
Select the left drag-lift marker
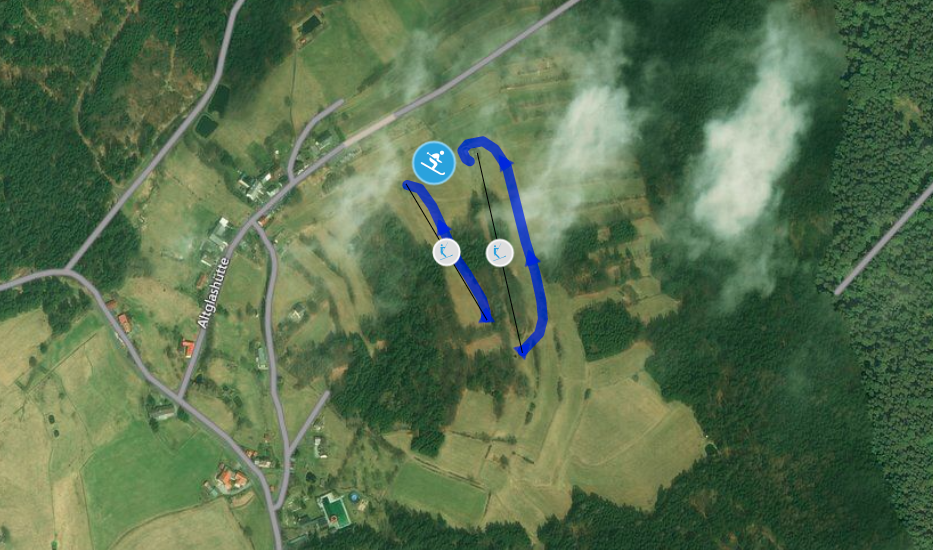click(x=446, y=252)
